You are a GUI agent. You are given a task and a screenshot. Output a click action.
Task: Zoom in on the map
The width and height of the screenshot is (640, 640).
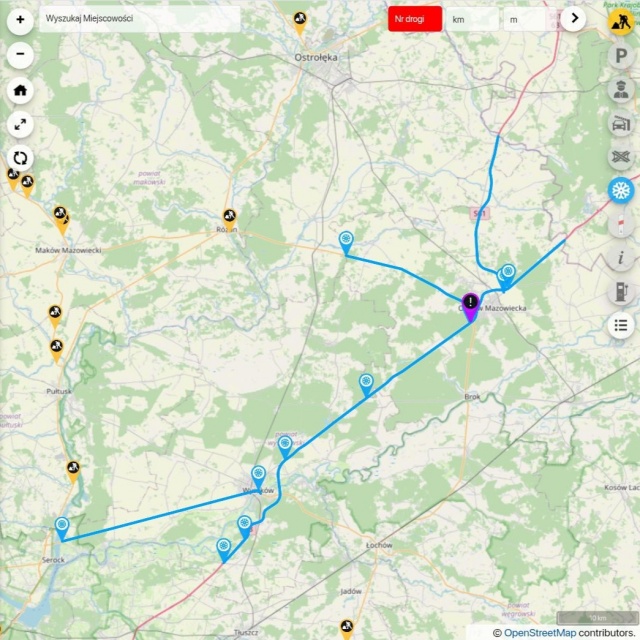click(x=20, y=19)
